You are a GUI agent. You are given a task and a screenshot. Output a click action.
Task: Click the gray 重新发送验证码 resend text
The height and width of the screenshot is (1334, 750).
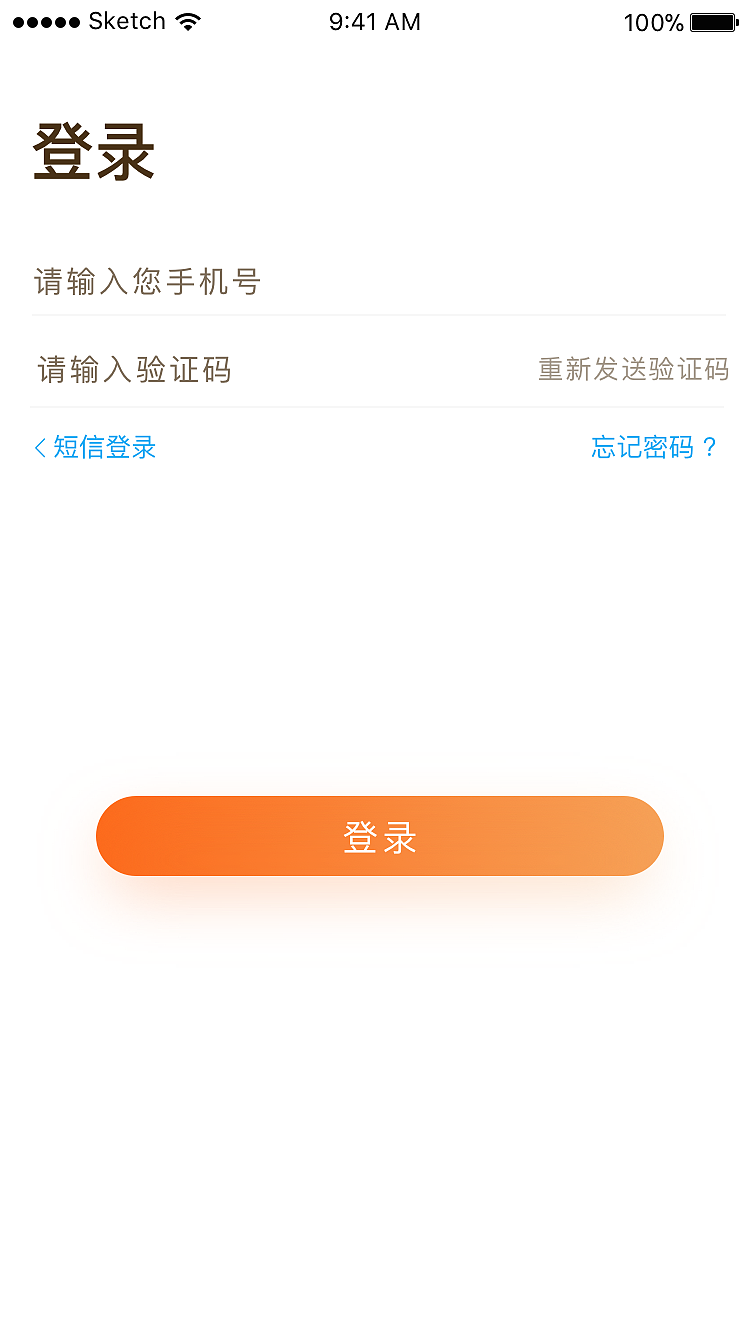tap(633, 369)
